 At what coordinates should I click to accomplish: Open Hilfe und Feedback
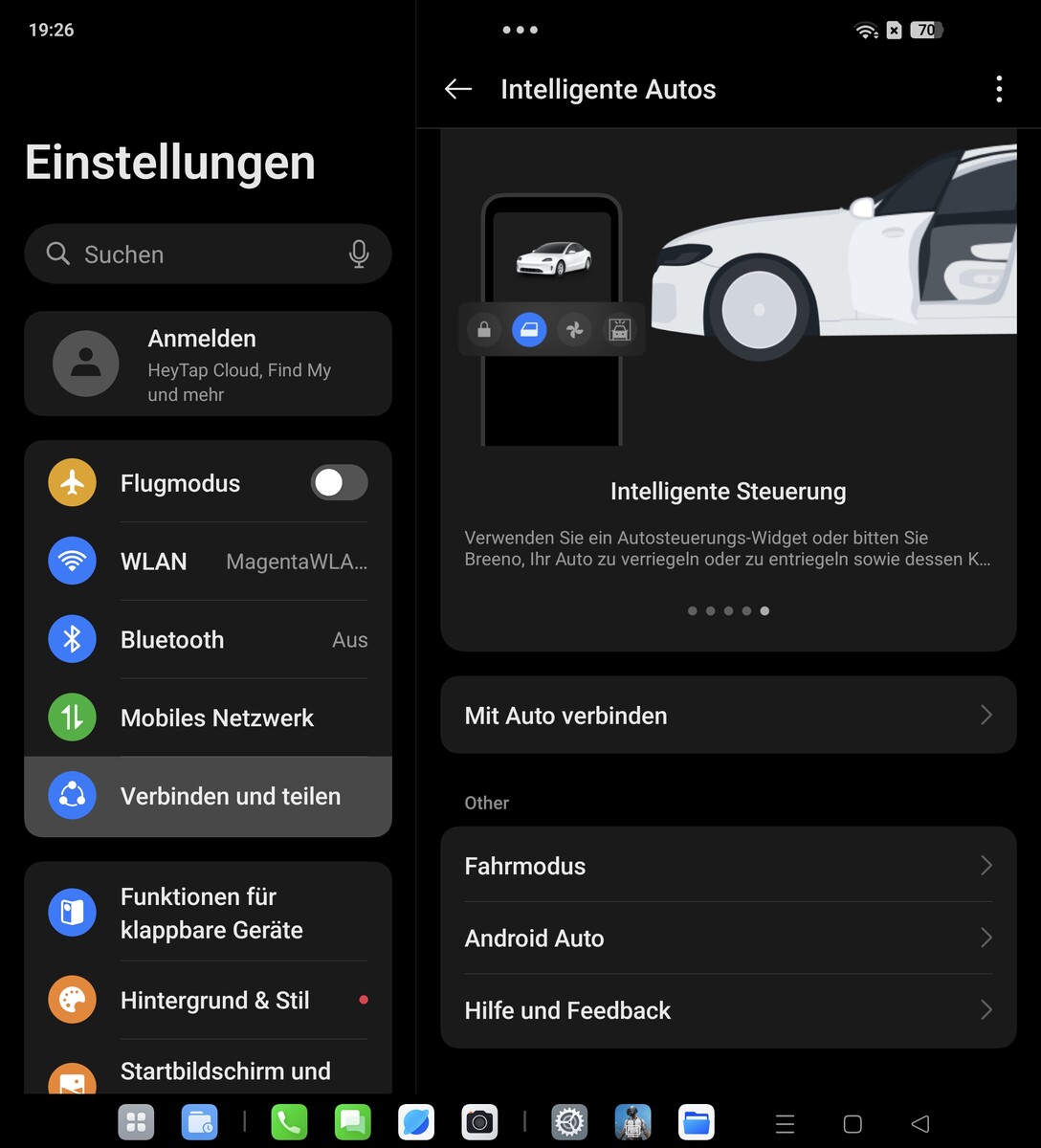727,1011
